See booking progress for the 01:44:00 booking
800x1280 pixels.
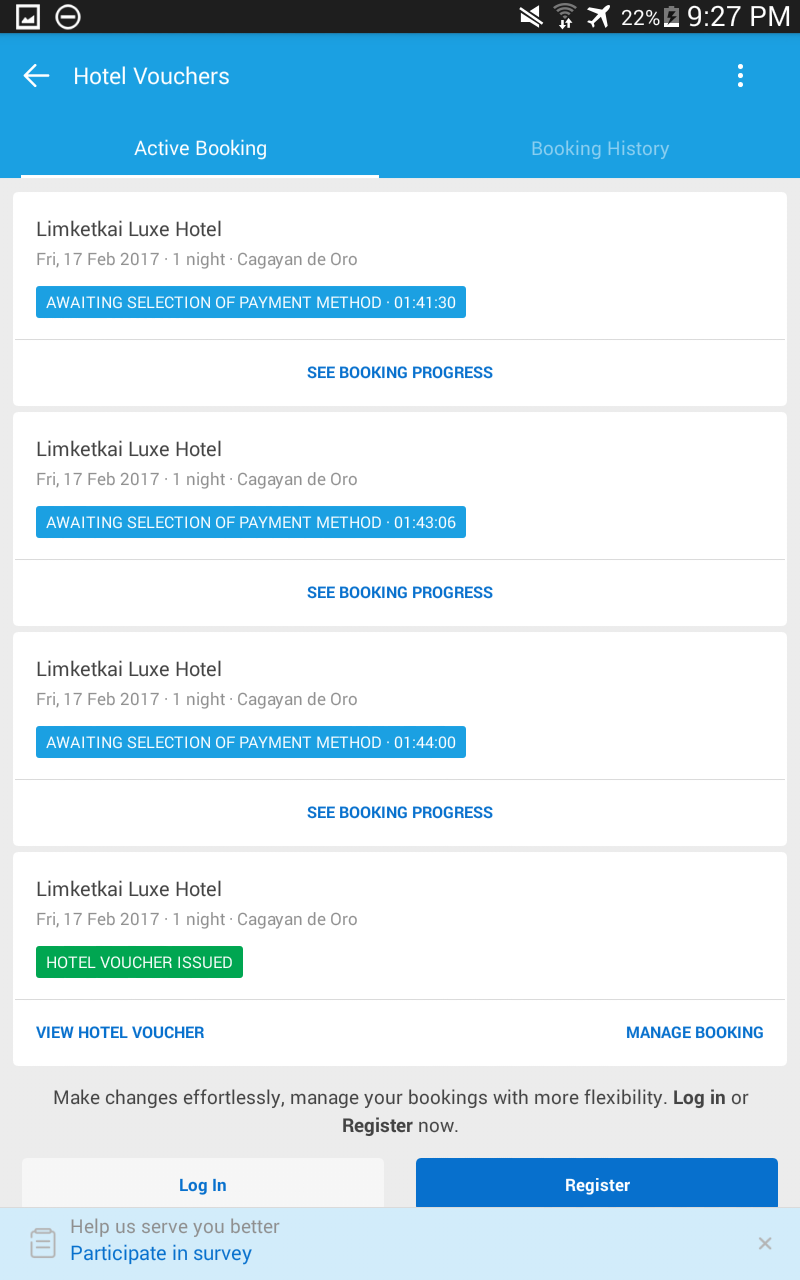coord(400,812)
